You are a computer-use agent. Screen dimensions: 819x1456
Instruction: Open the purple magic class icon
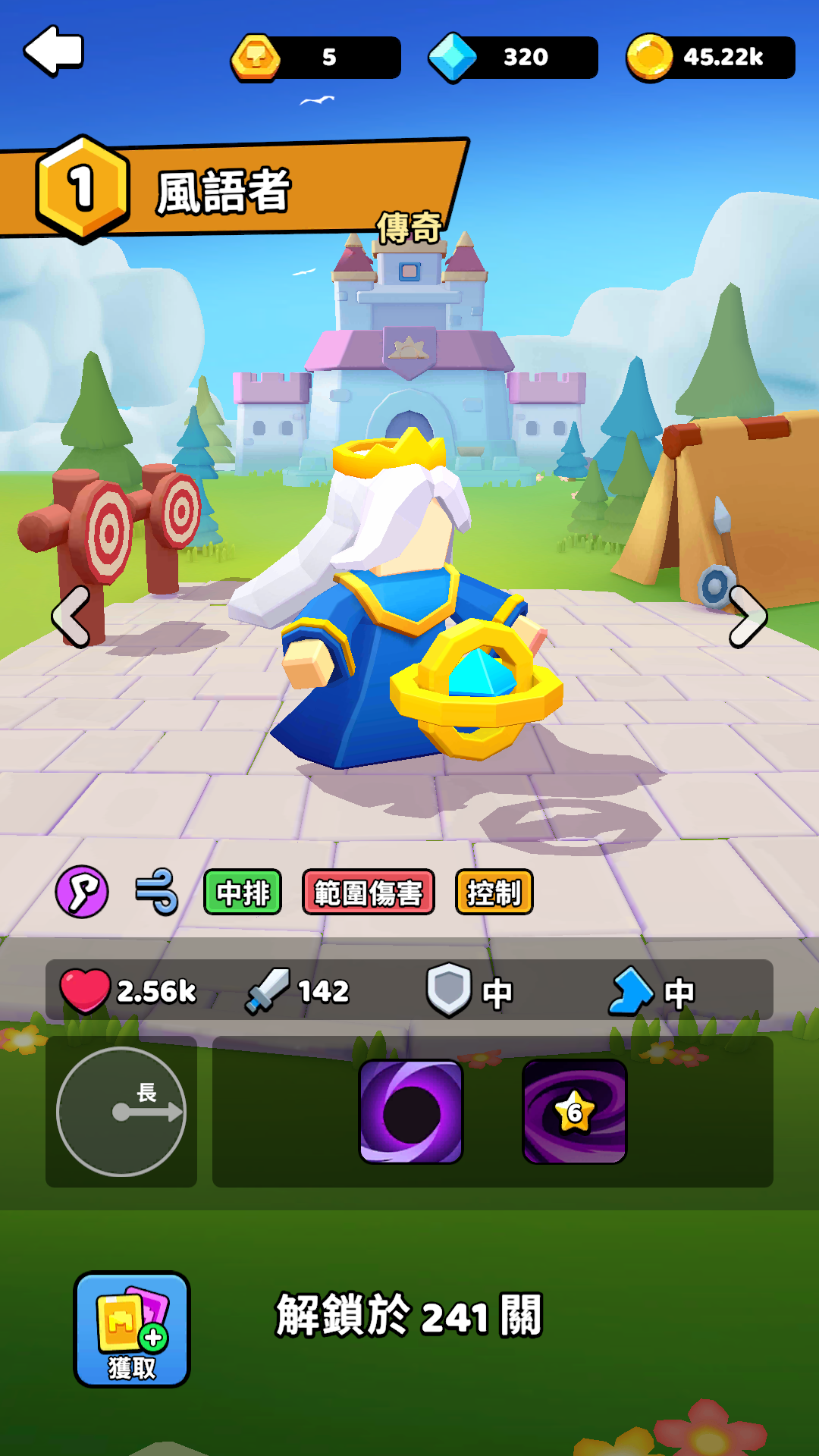(x=82, y=892)
